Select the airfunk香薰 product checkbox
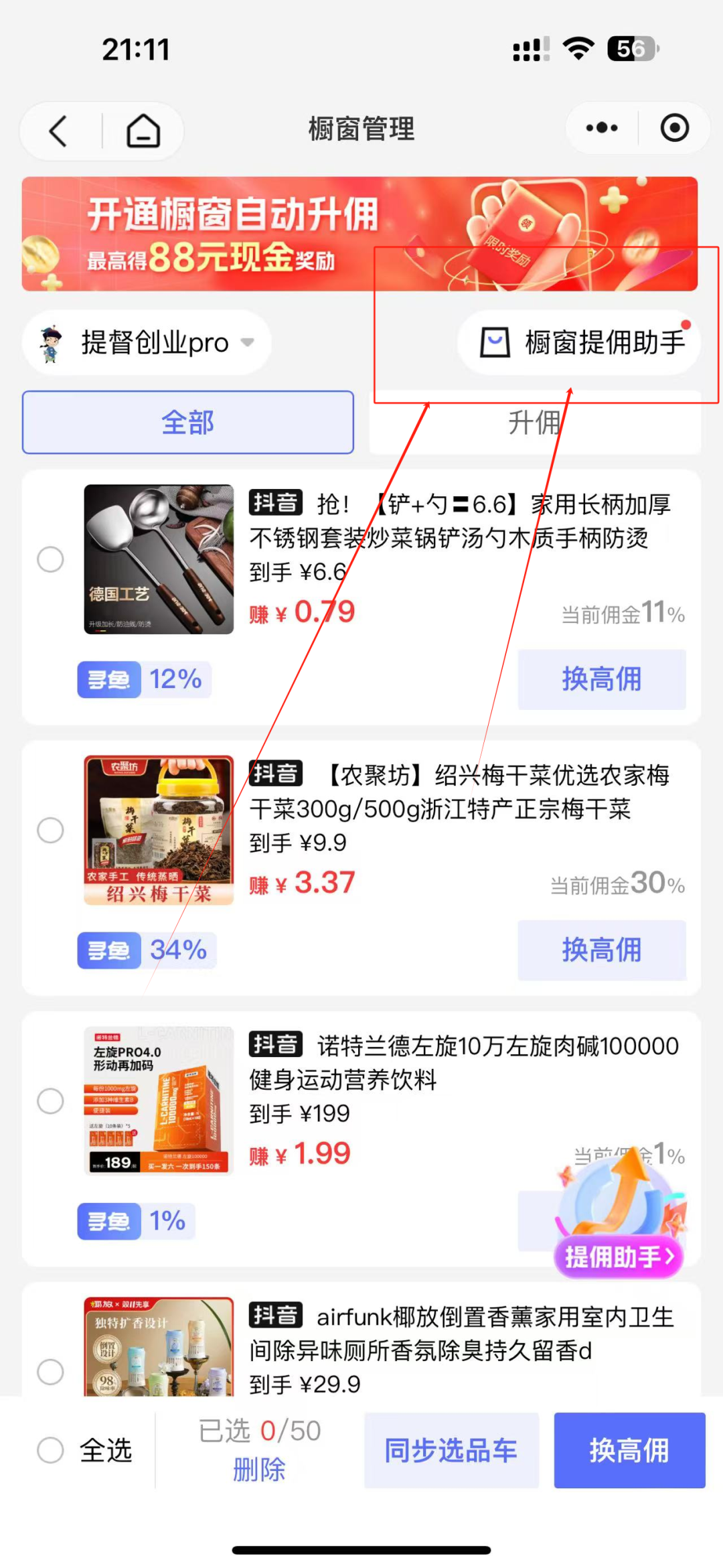Viewport: 723px width, 1568px height. click(50, 1371)
